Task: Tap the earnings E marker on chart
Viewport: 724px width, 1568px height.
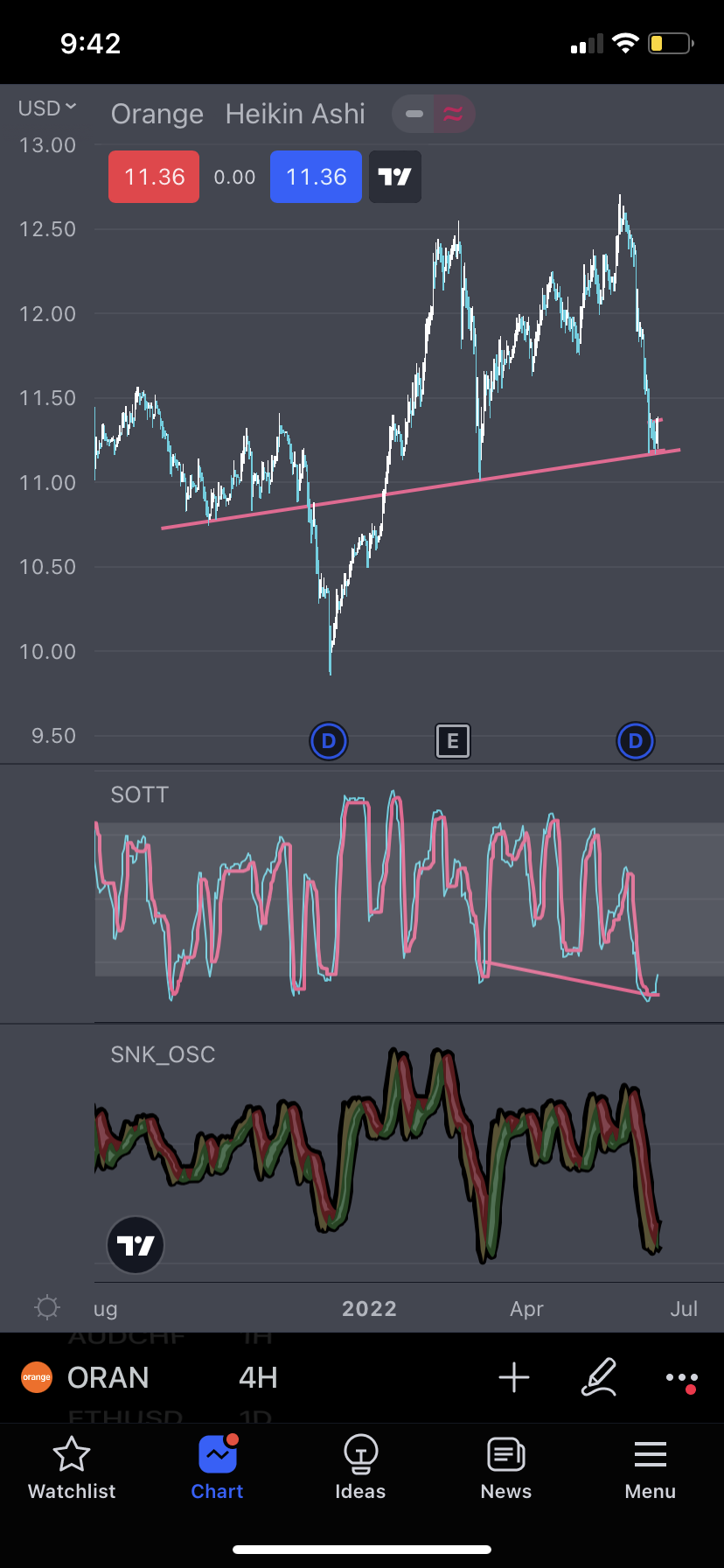Action: point(453,741)
